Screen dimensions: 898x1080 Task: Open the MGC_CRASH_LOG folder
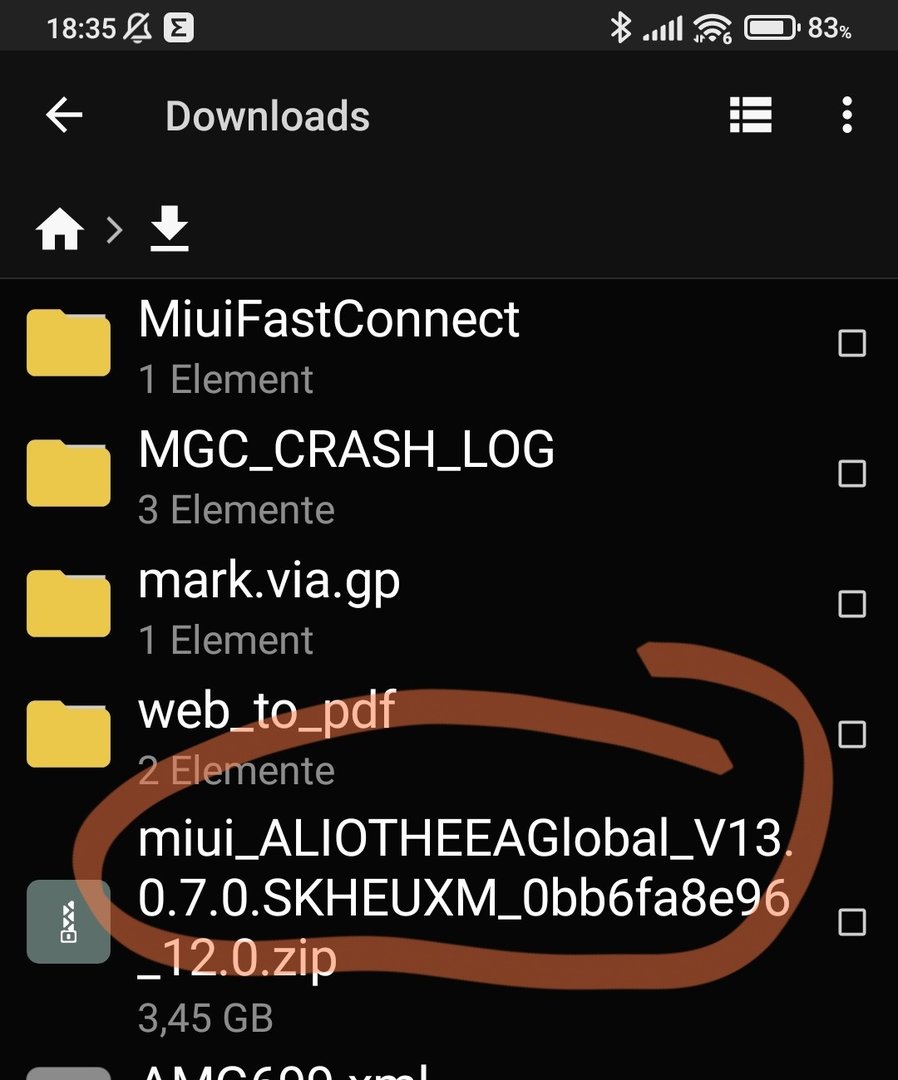(346, 473)
